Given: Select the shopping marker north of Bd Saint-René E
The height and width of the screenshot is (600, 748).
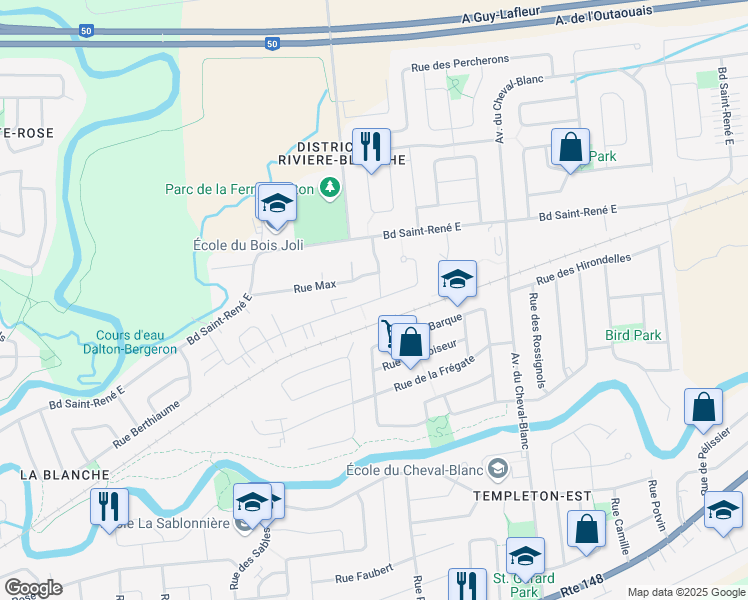Looking at the screenshot, I should (x=570, y=147).
